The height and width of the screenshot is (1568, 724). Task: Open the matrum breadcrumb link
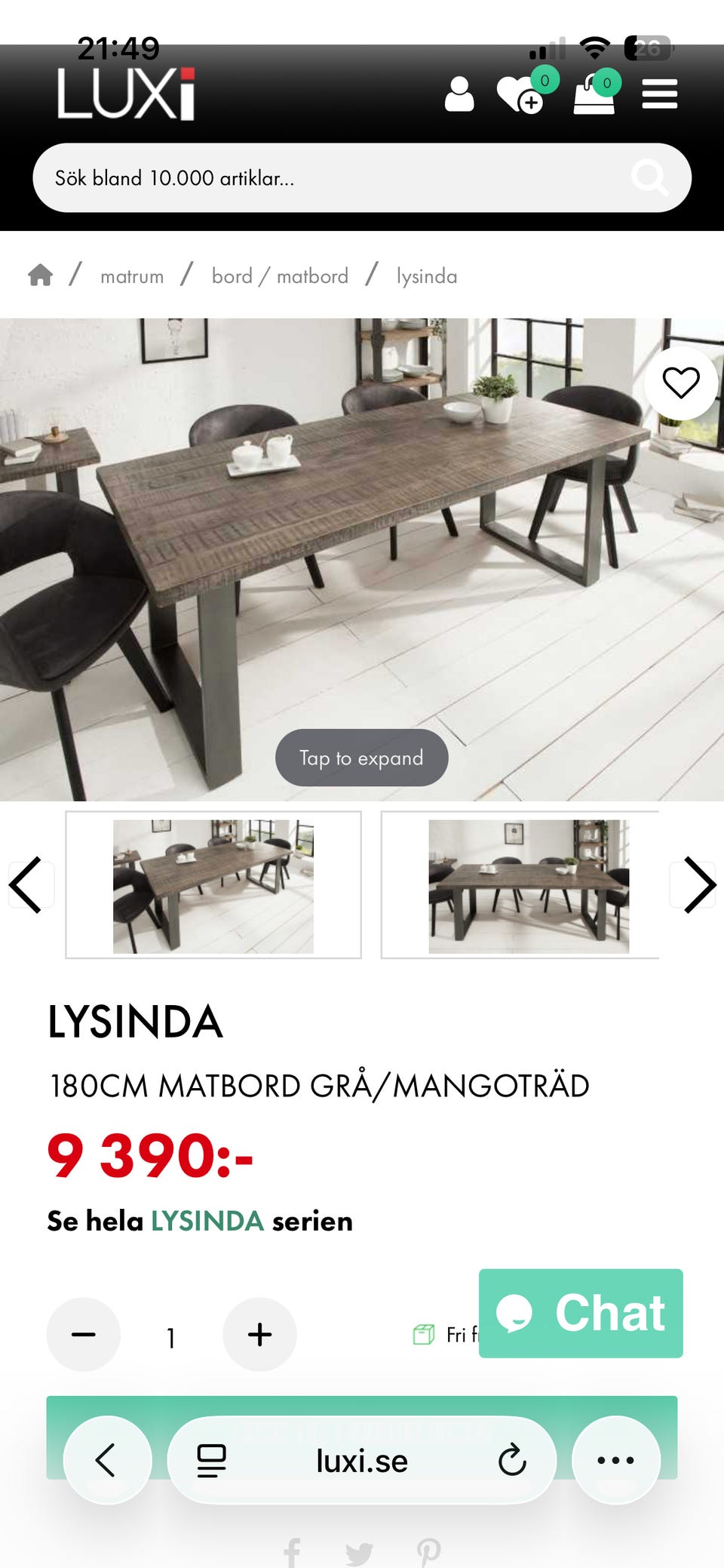132,276
